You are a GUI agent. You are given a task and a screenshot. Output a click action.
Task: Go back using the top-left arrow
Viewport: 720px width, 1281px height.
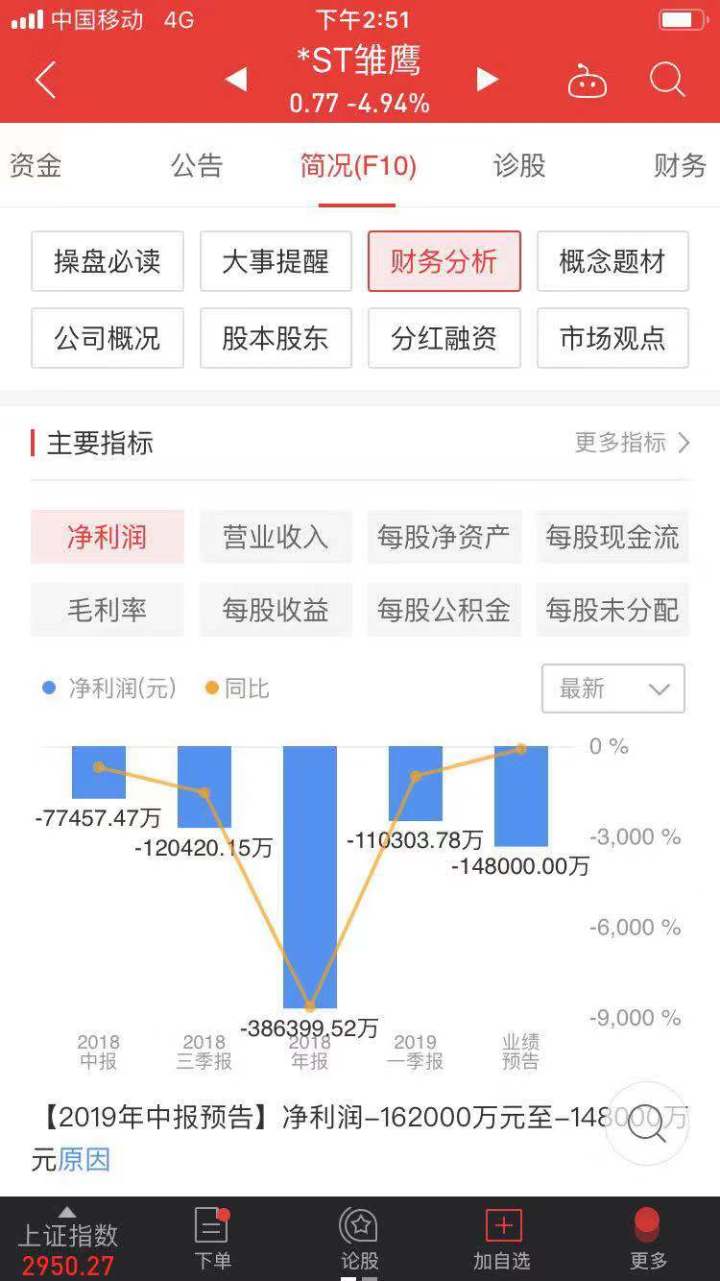click(x=45, y=80)
